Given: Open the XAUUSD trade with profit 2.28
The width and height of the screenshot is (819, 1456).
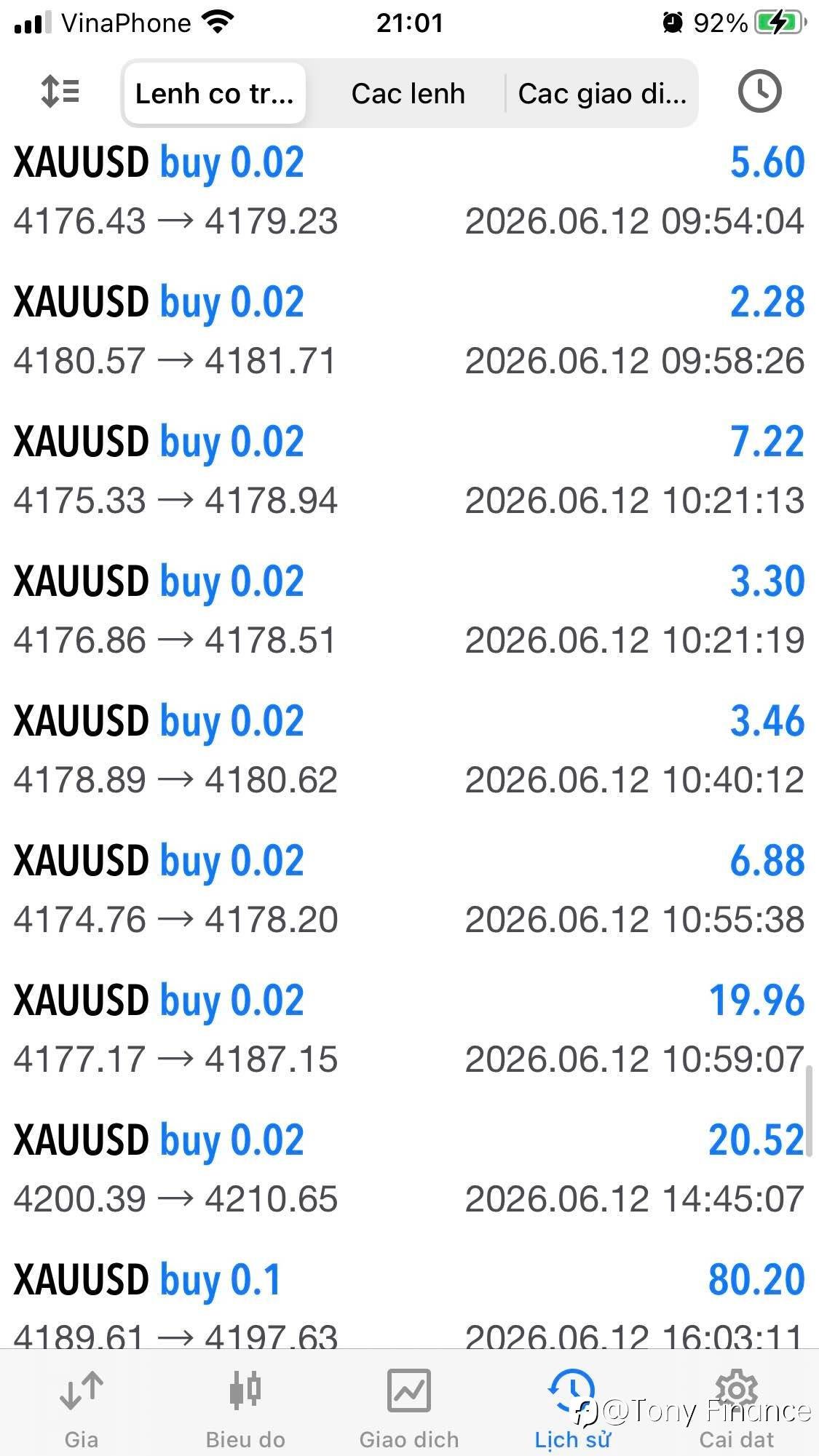Looking at the screenshot, I should 409,331.
